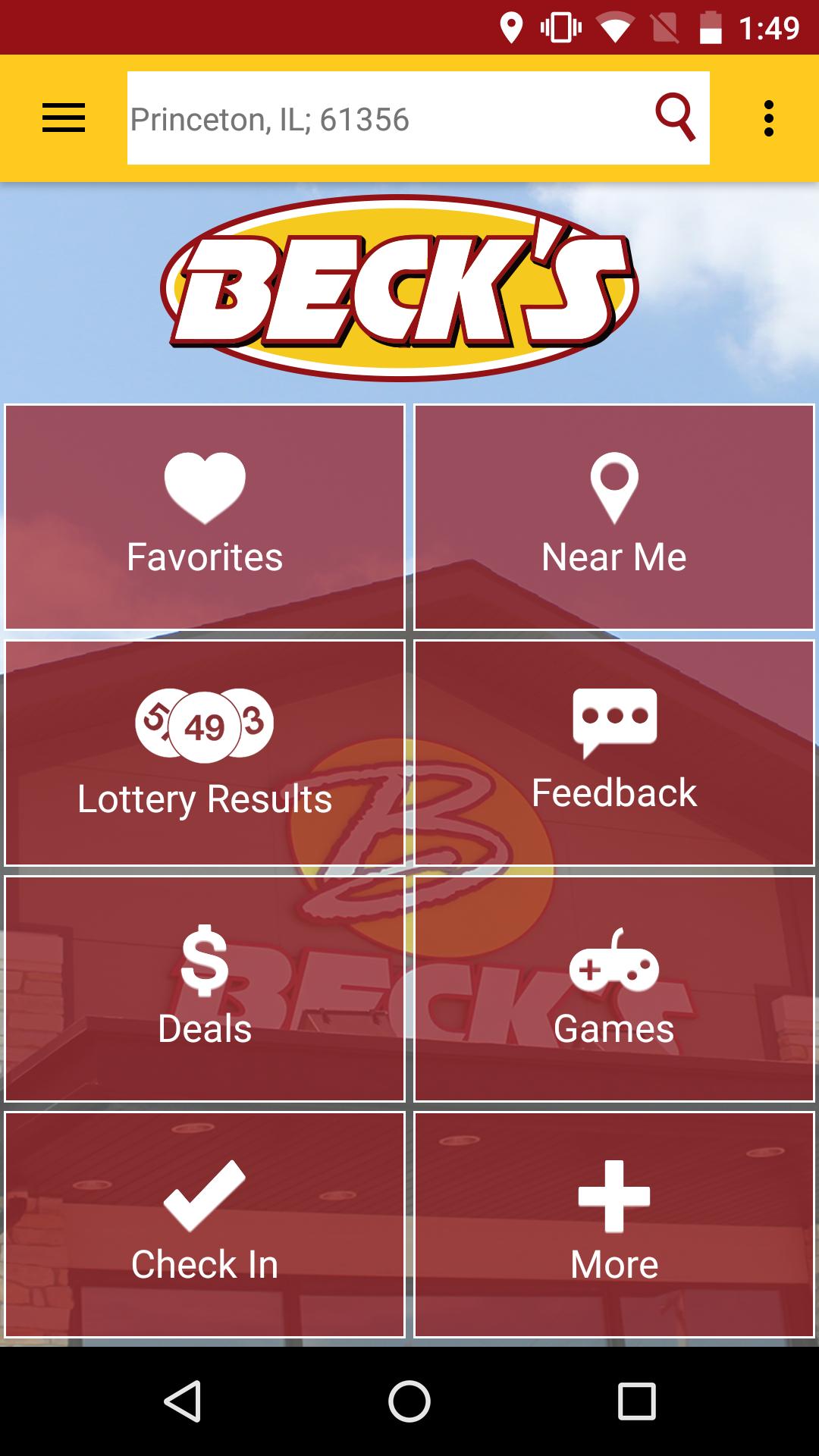Open the hamburger navigation drawer
The width and height of the screenshot is (819, 1456).
64,118
